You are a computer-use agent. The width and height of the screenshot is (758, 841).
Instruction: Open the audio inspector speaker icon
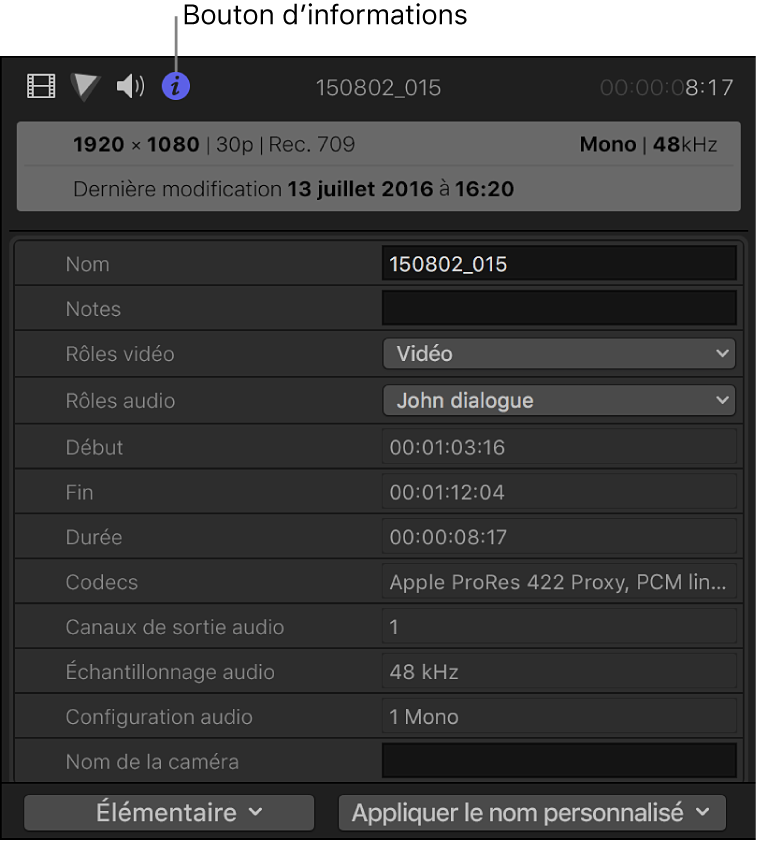click(x=130, y=87)
